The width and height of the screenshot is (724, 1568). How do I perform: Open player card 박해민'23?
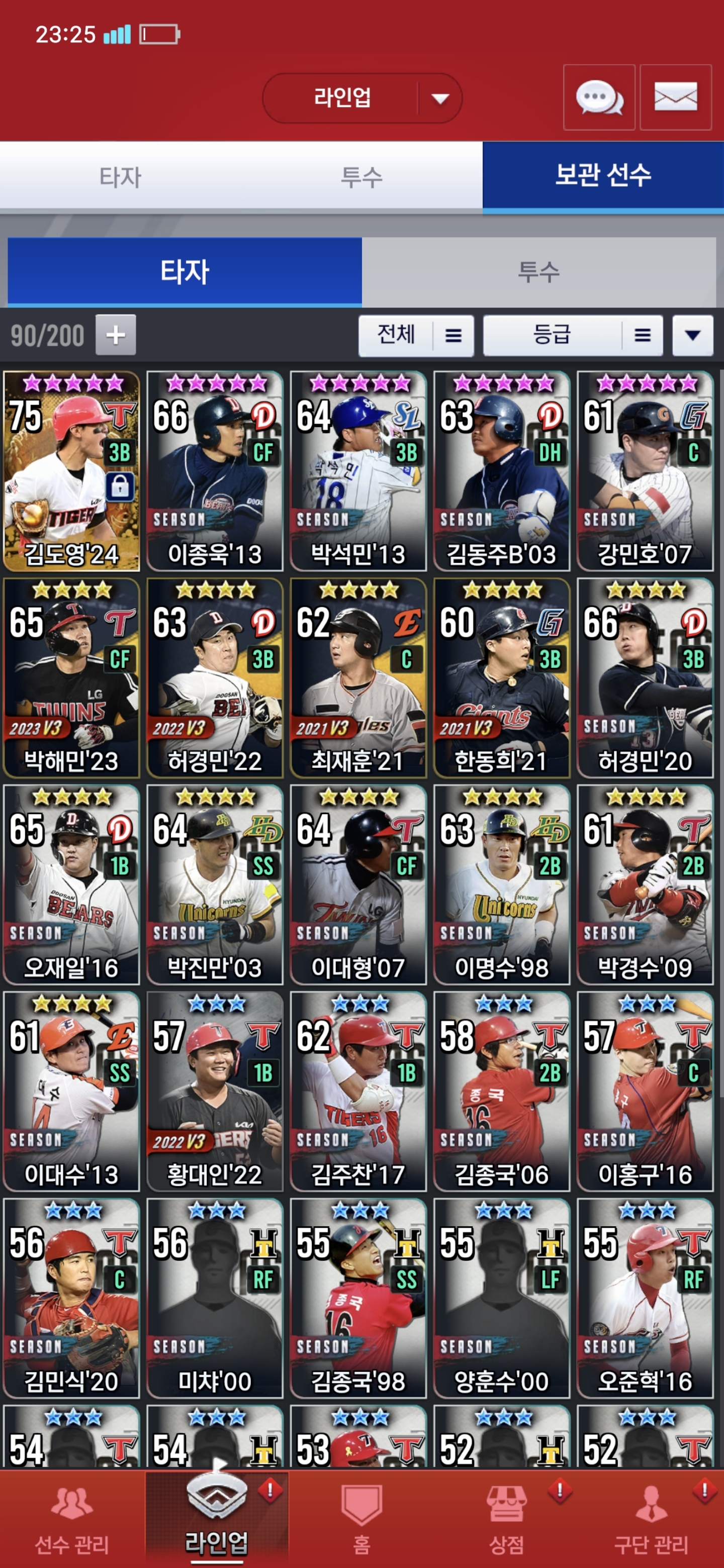tap(71, 677)
